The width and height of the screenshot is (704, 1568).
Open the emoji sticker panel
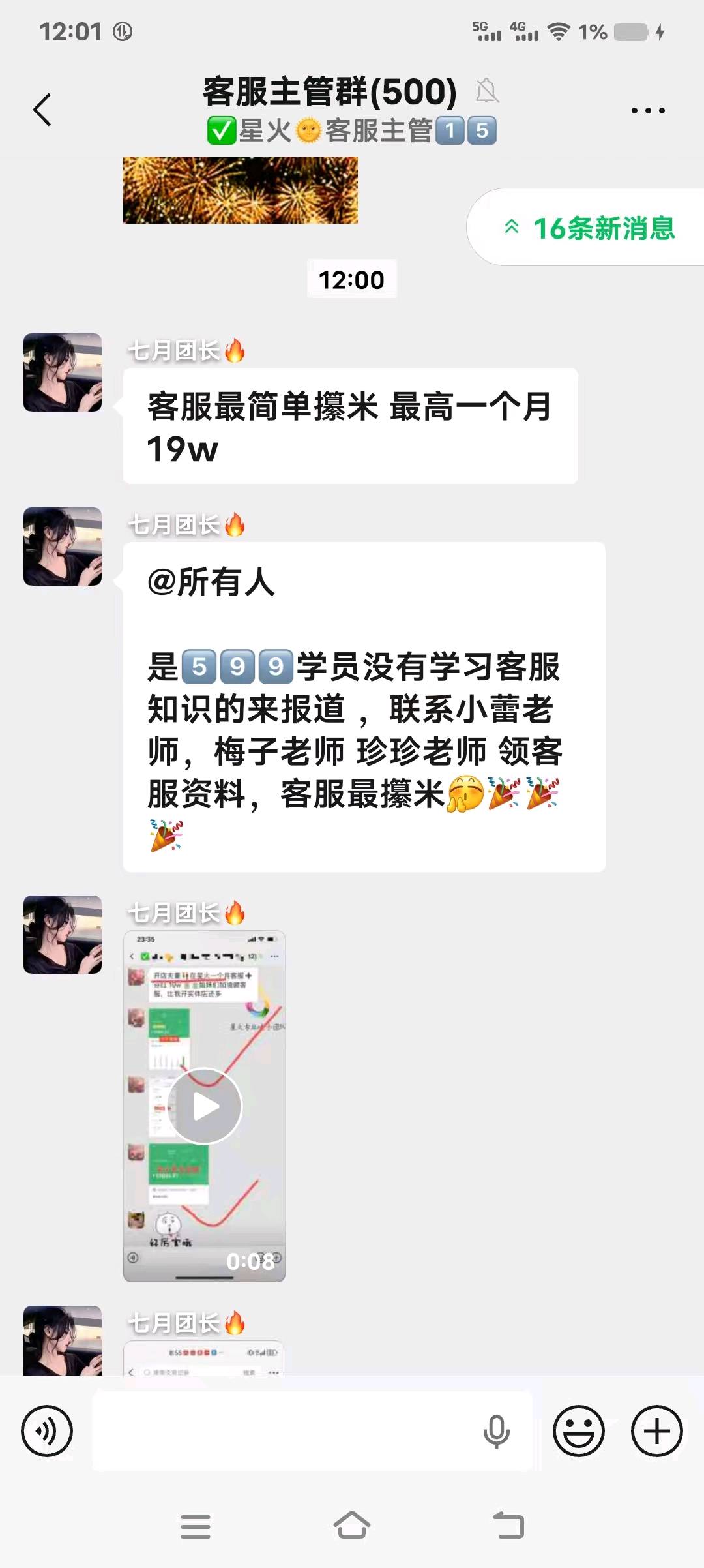(x=578, y=1431)
